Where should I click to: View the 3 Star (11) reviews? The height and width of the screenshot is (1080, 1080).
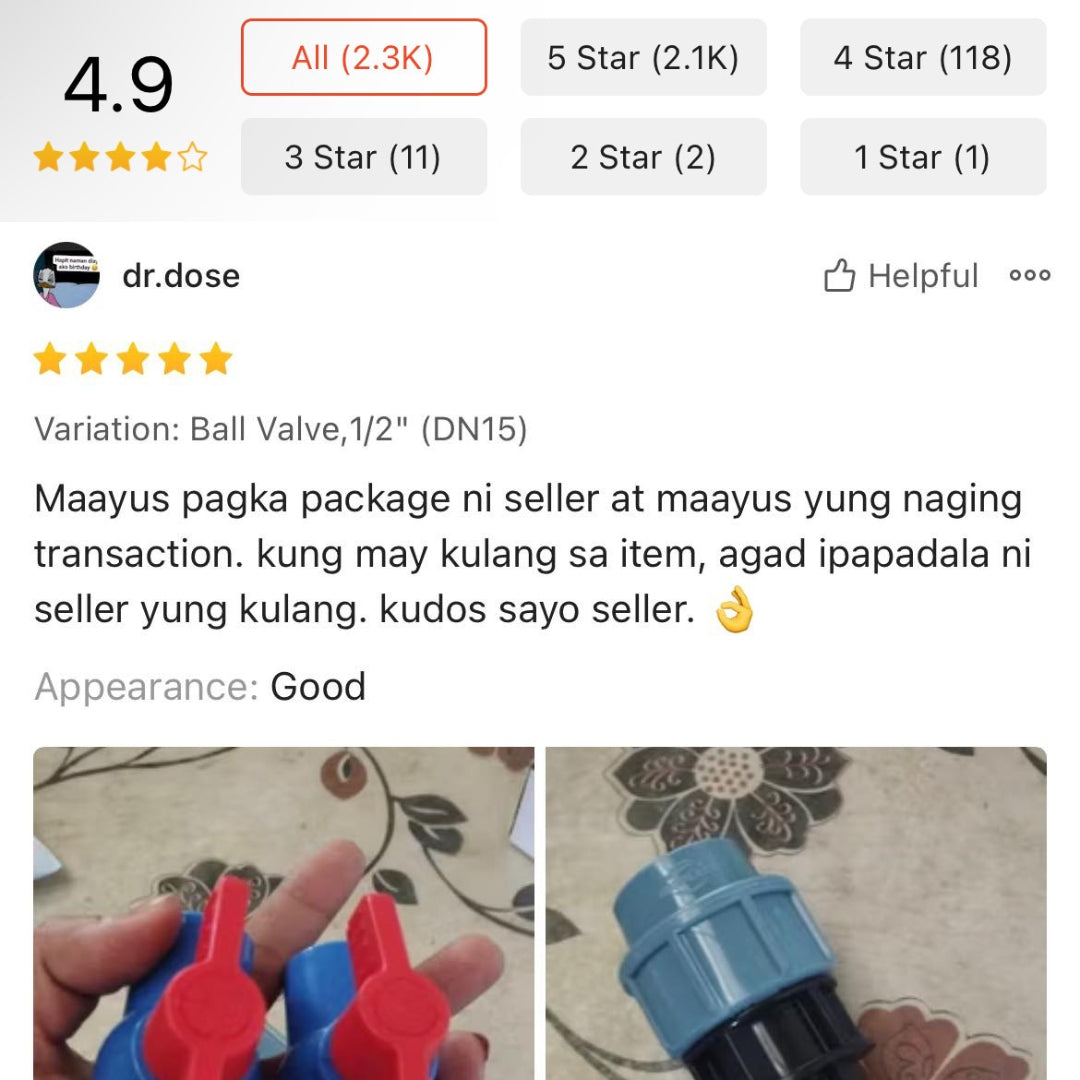[x=363, y=157]
